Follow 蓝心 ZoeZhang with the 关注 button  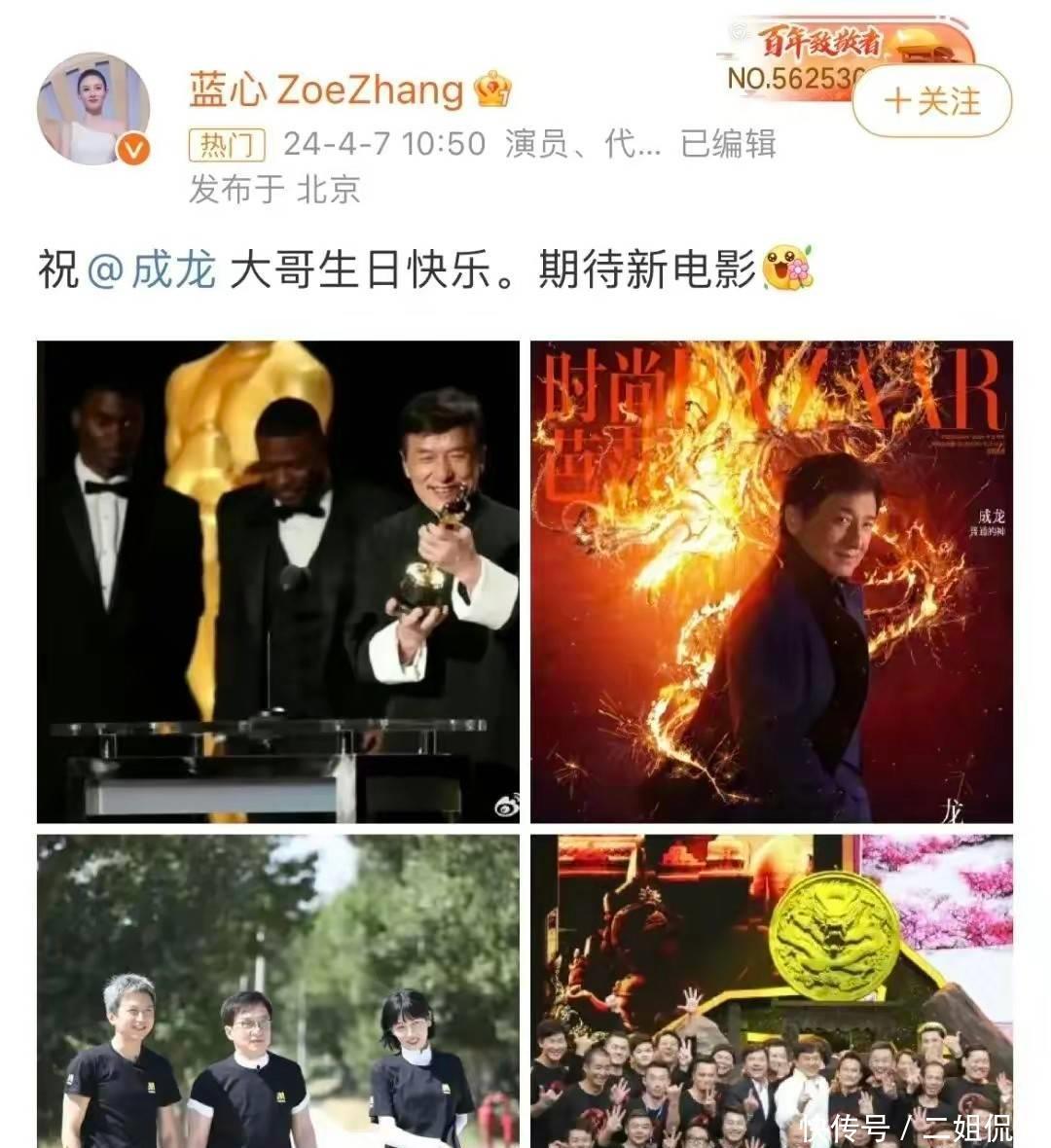(931, 101)
